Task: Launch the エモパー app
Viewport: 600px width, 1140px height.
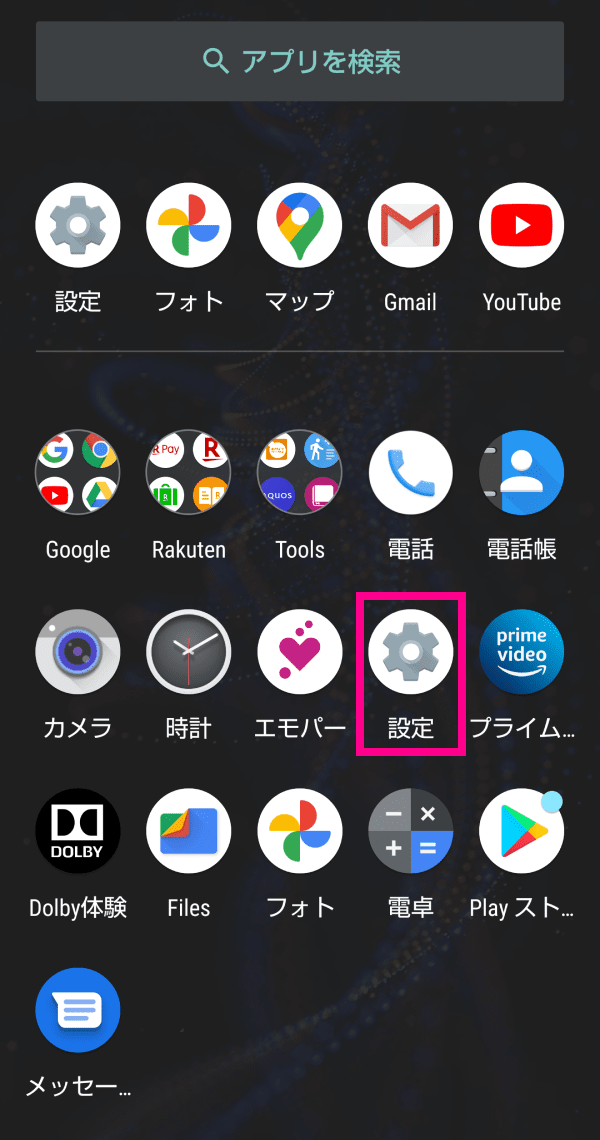Action: pyautogui.click(x=300, y=652)
